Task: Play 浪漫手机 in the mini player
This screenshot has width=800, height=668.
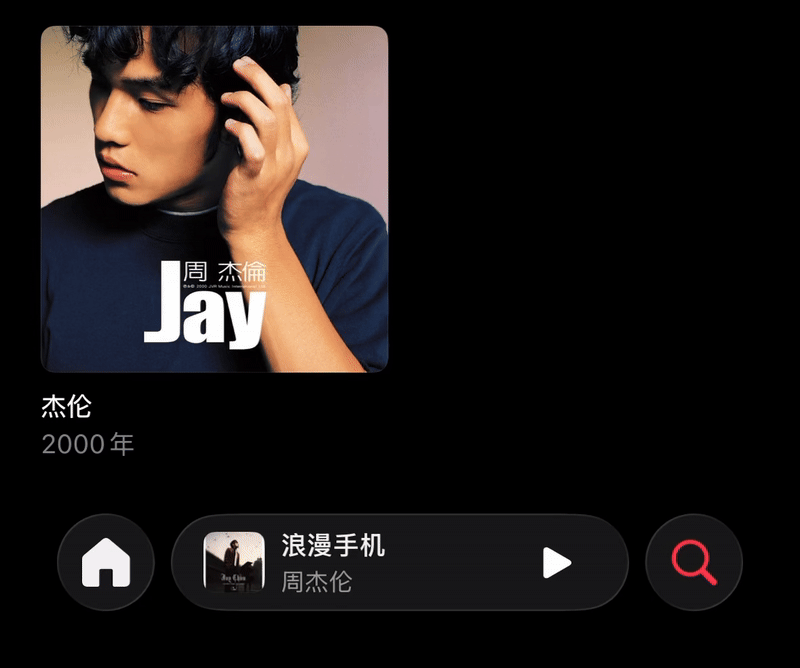Action: click(557, 563)
